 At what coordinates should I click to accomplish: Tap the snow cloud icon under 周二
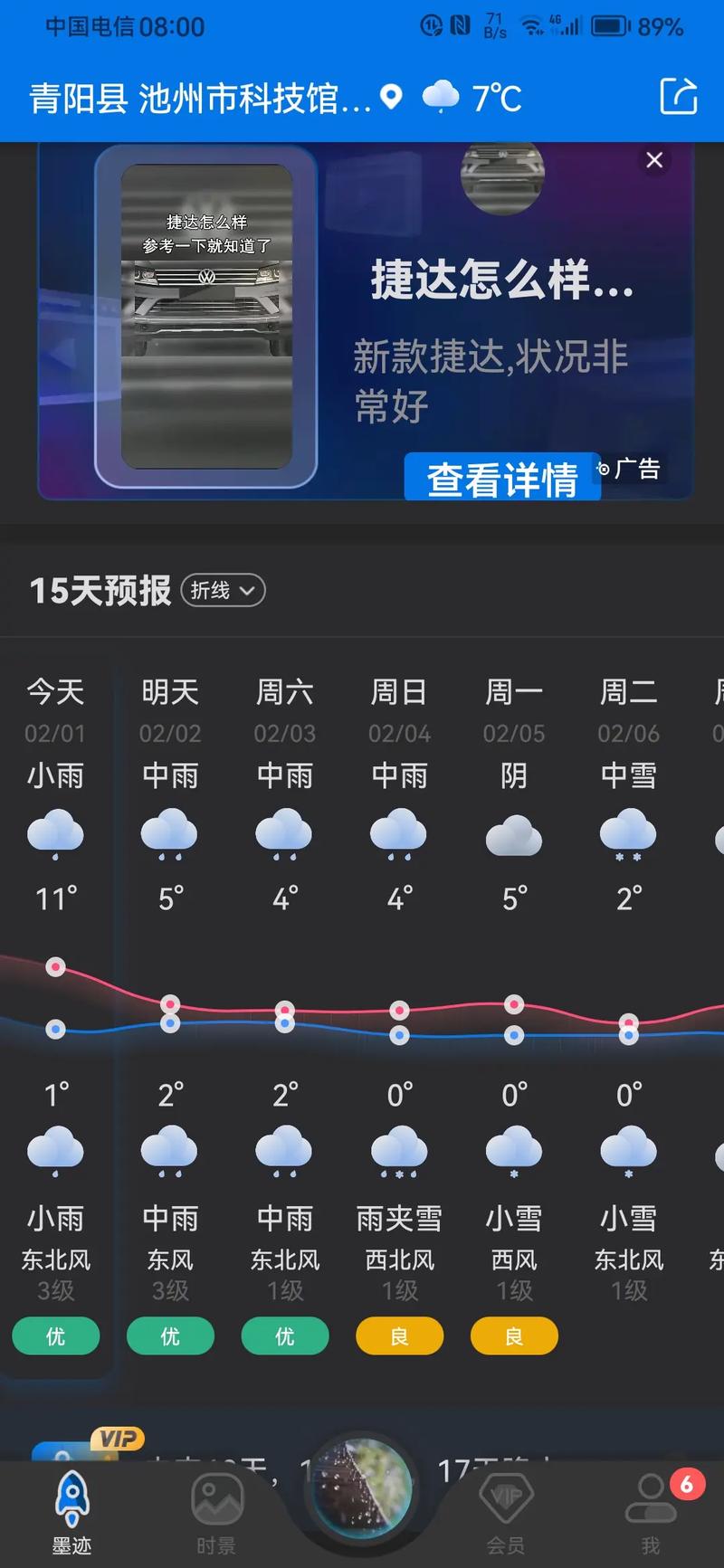[628, 832]
